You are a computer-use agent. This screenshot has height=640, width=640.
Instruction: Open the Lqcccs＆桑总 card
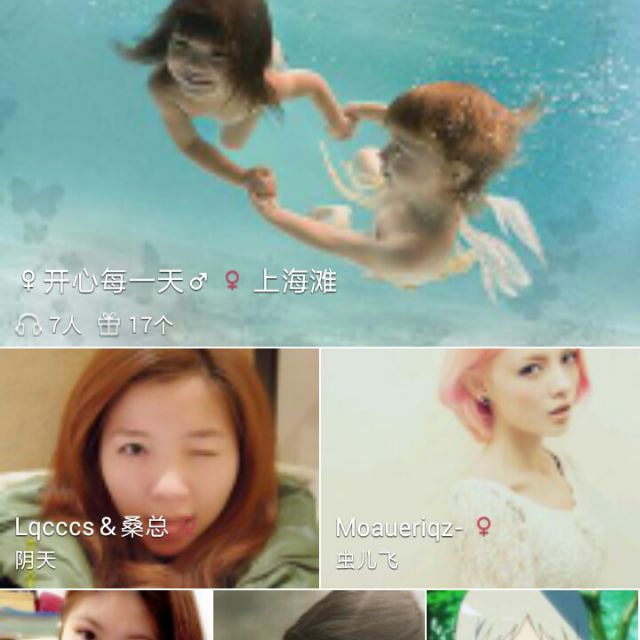point(158,467)
